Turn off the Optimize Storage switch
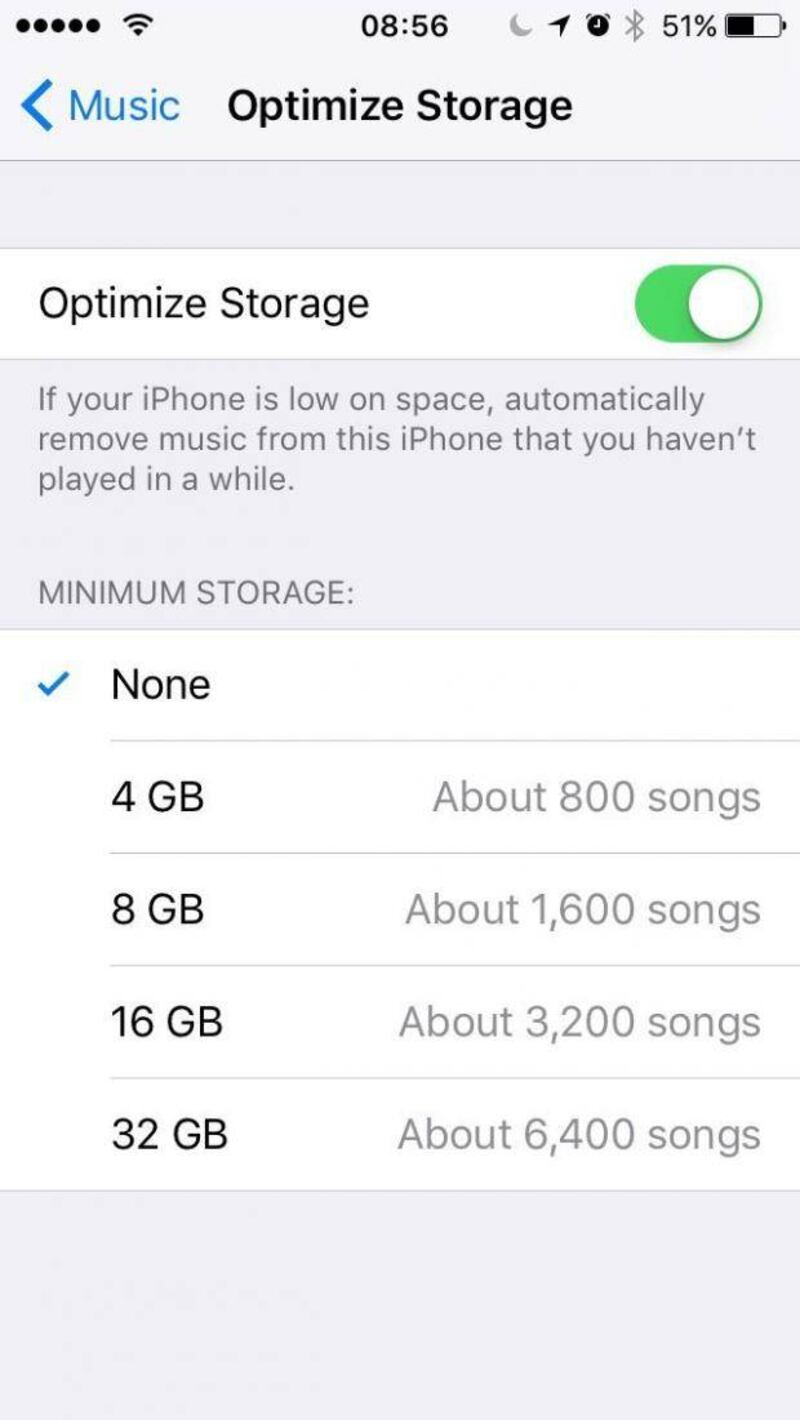Screen dimensions: 800x1420 698,303
